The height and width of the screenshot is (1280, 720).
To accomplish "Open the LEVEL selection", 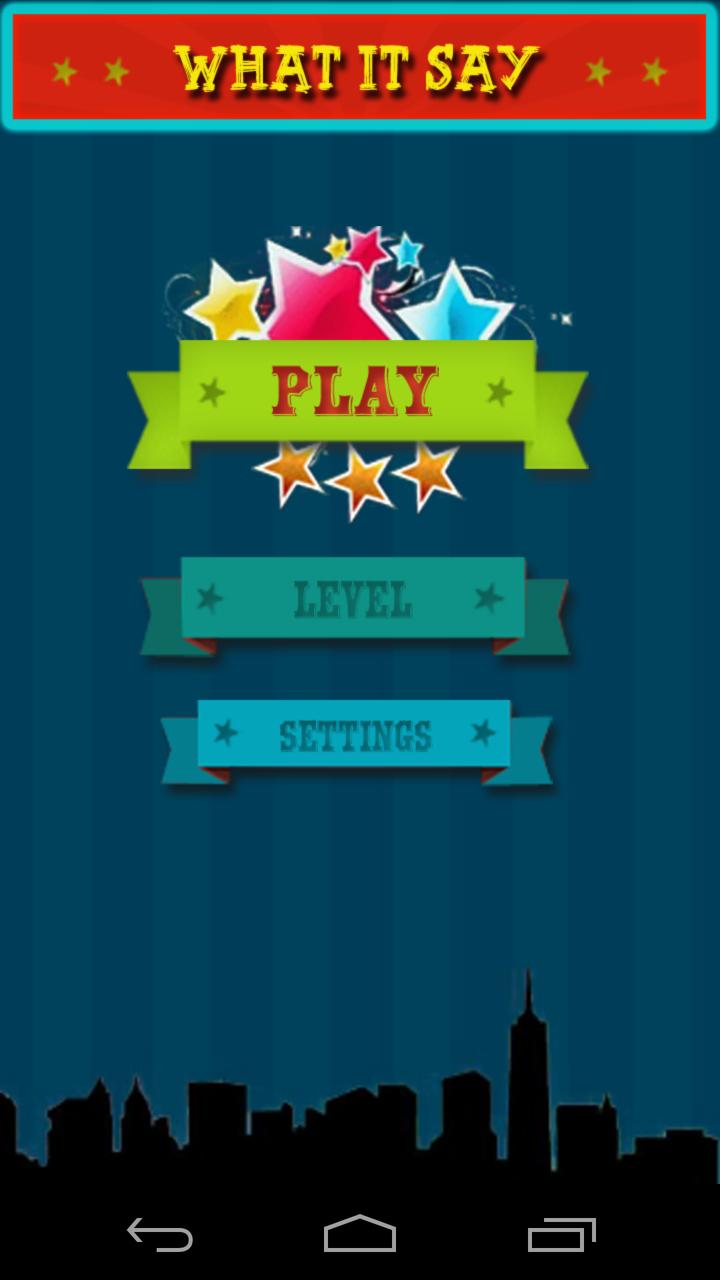I will click(353, 599).
